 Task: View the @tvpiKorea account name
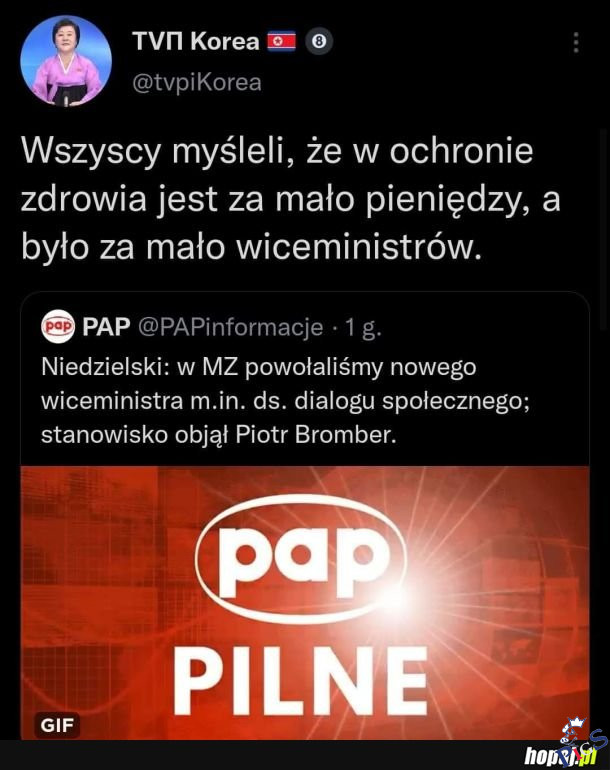click(197, 82)
